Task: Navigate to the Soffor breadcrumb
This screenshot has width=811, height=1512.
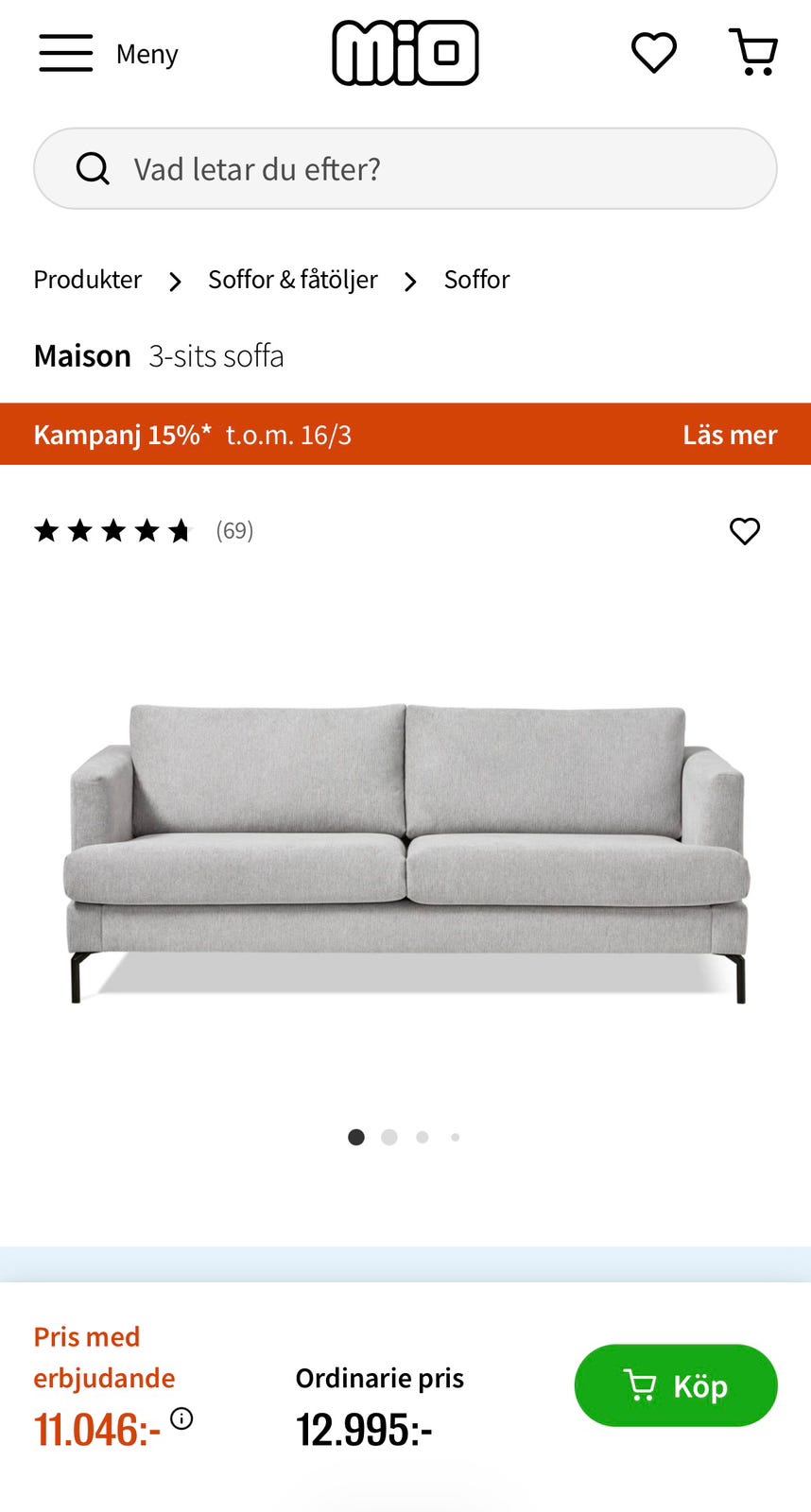Action: (476, 280)
